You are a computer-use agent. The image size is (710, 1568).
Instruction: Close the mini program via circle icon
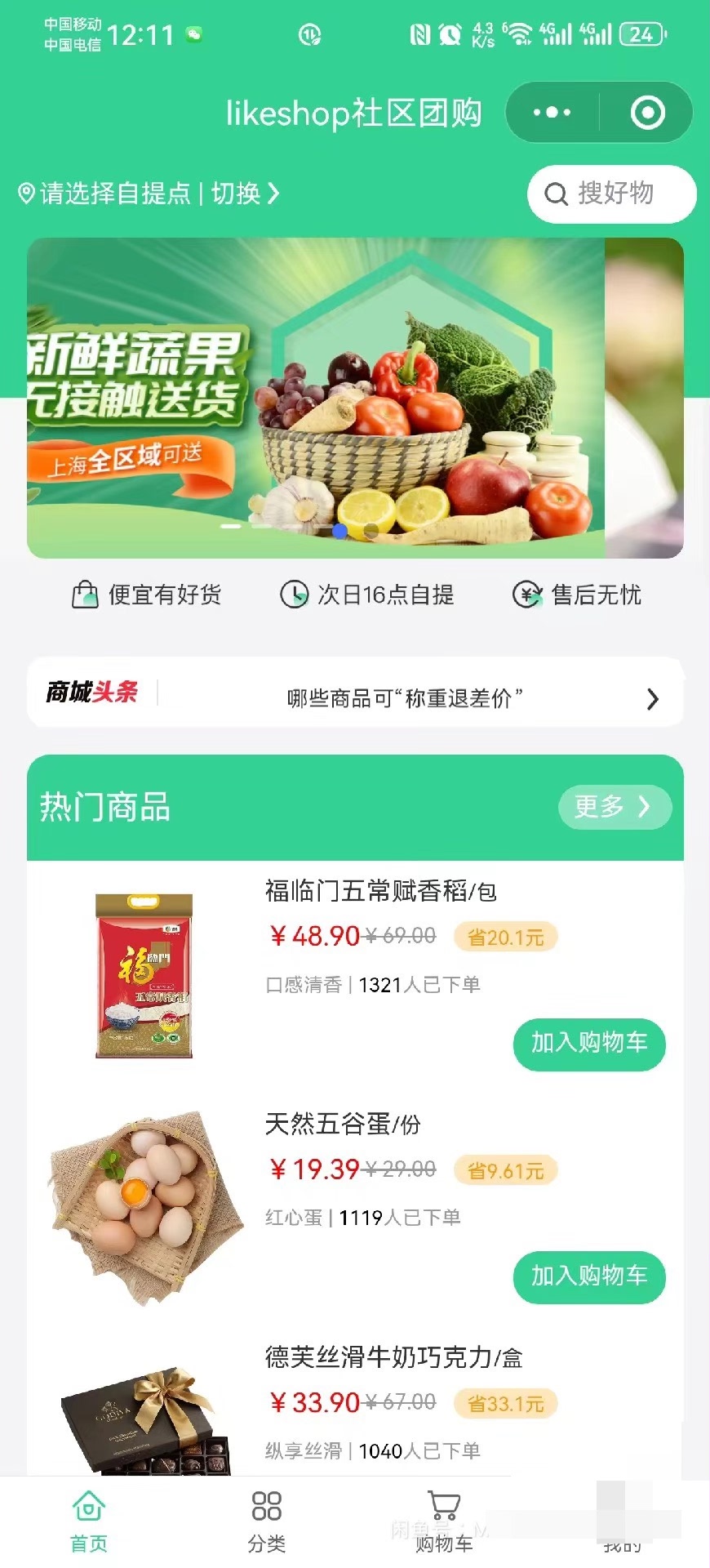tap(647, 113)
